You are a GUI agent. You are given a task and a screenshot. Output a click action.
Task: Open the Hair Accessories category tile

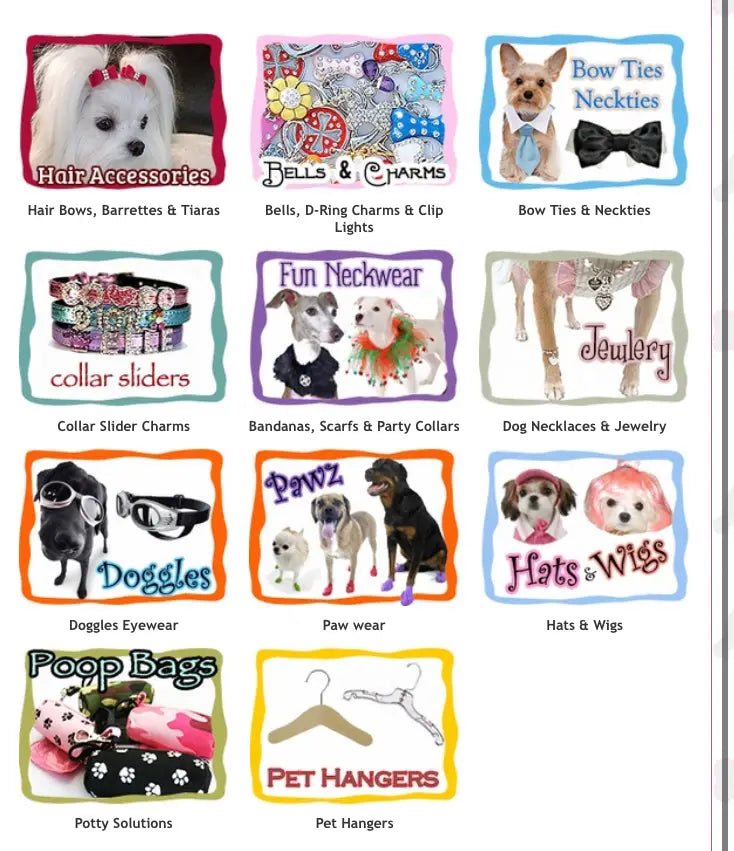(x=123, y=112)
